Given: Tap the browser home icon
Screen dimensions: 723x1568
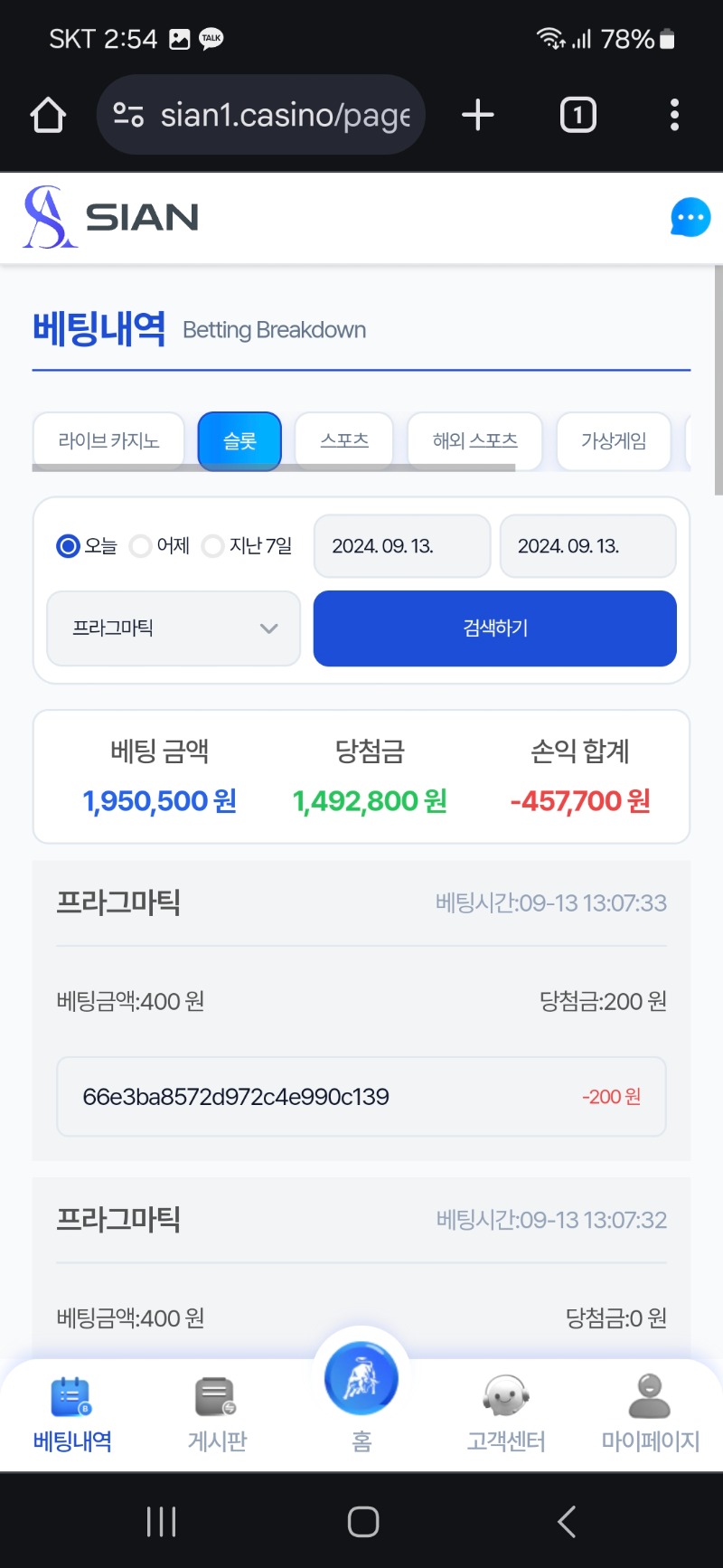Looking at the screenshot, I should click(48, 115).
